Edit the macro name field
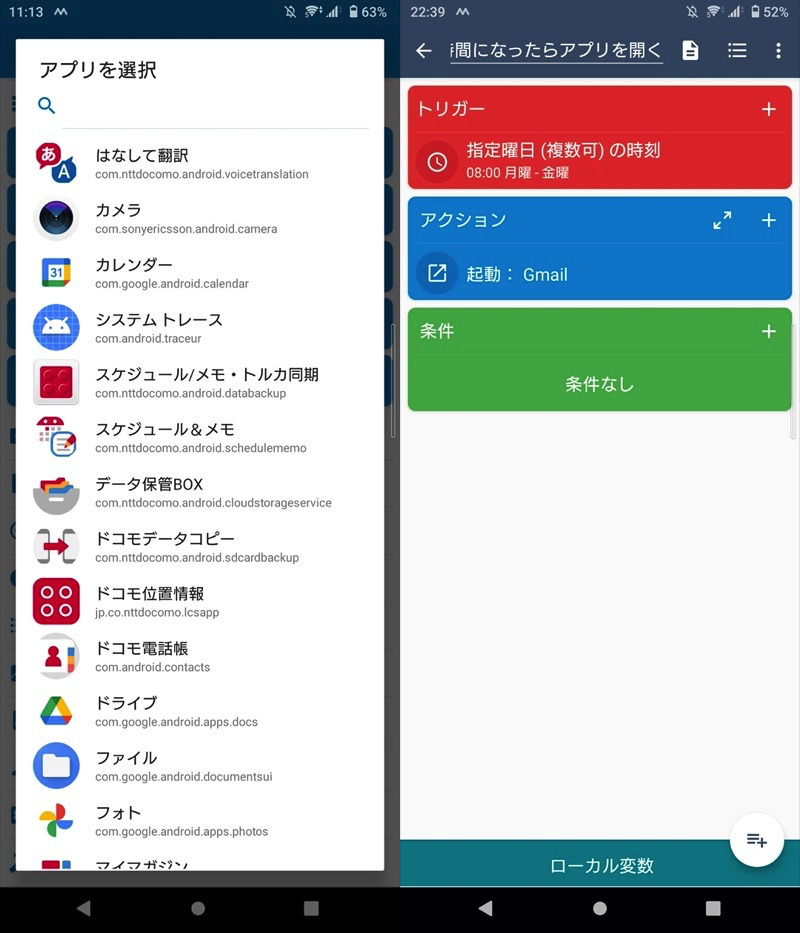 556,51
